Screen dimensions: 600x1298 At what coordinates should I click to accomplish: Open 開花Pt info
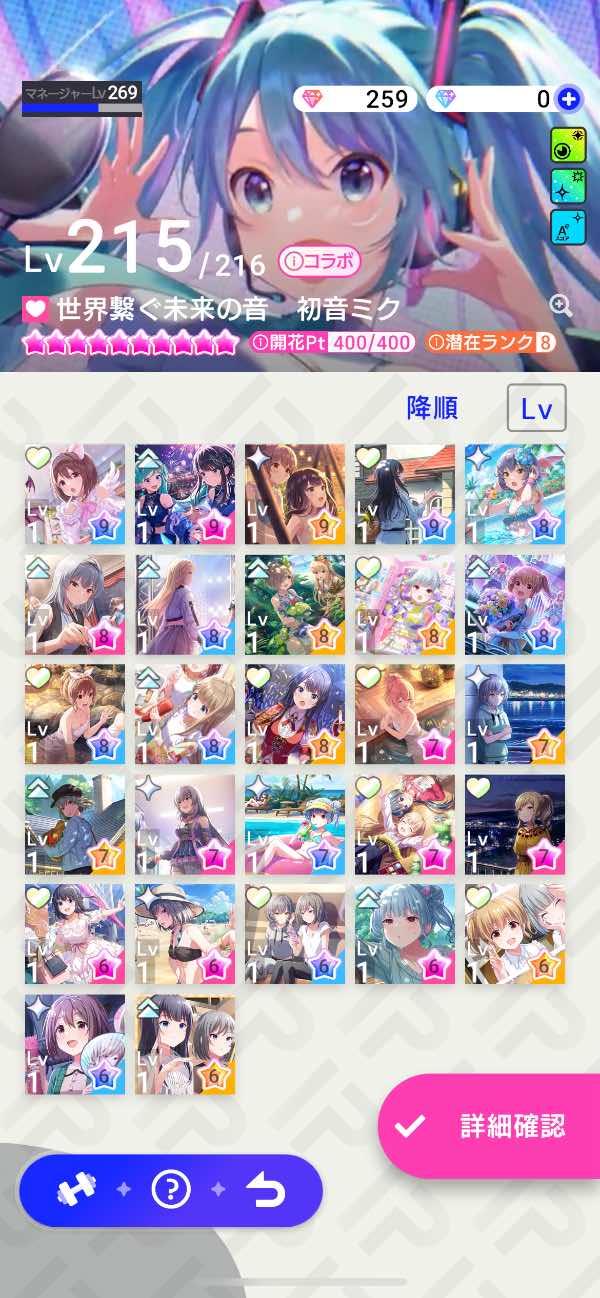(x=332, y=342)
